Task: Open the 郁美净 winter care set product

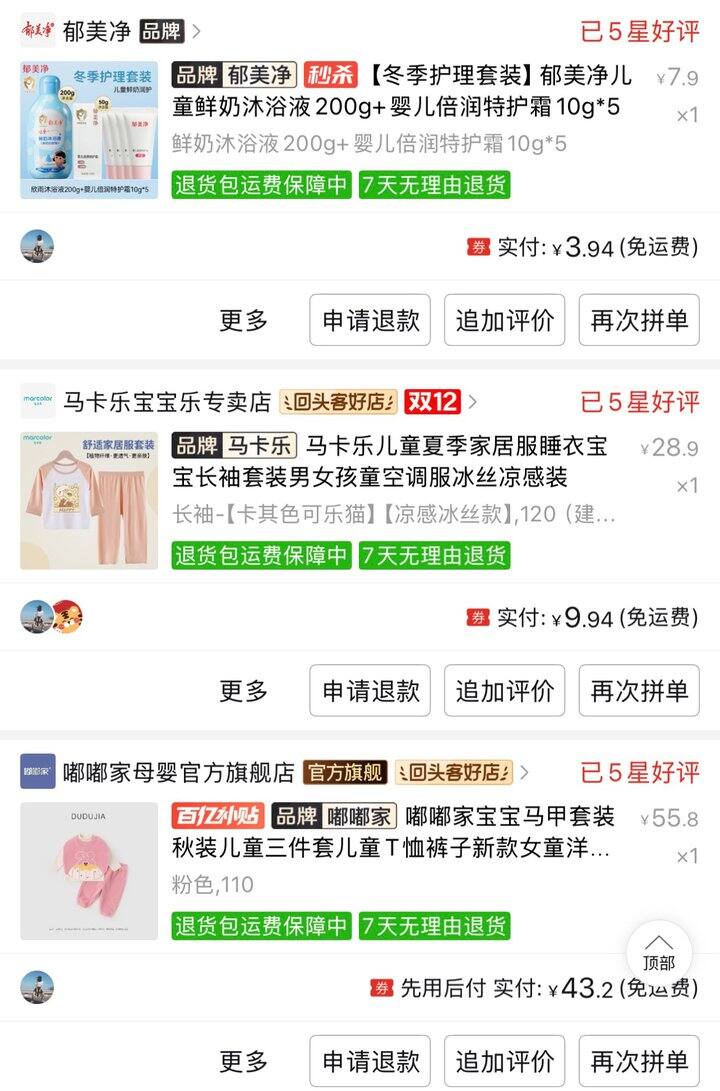Action: tap(400, 91)
